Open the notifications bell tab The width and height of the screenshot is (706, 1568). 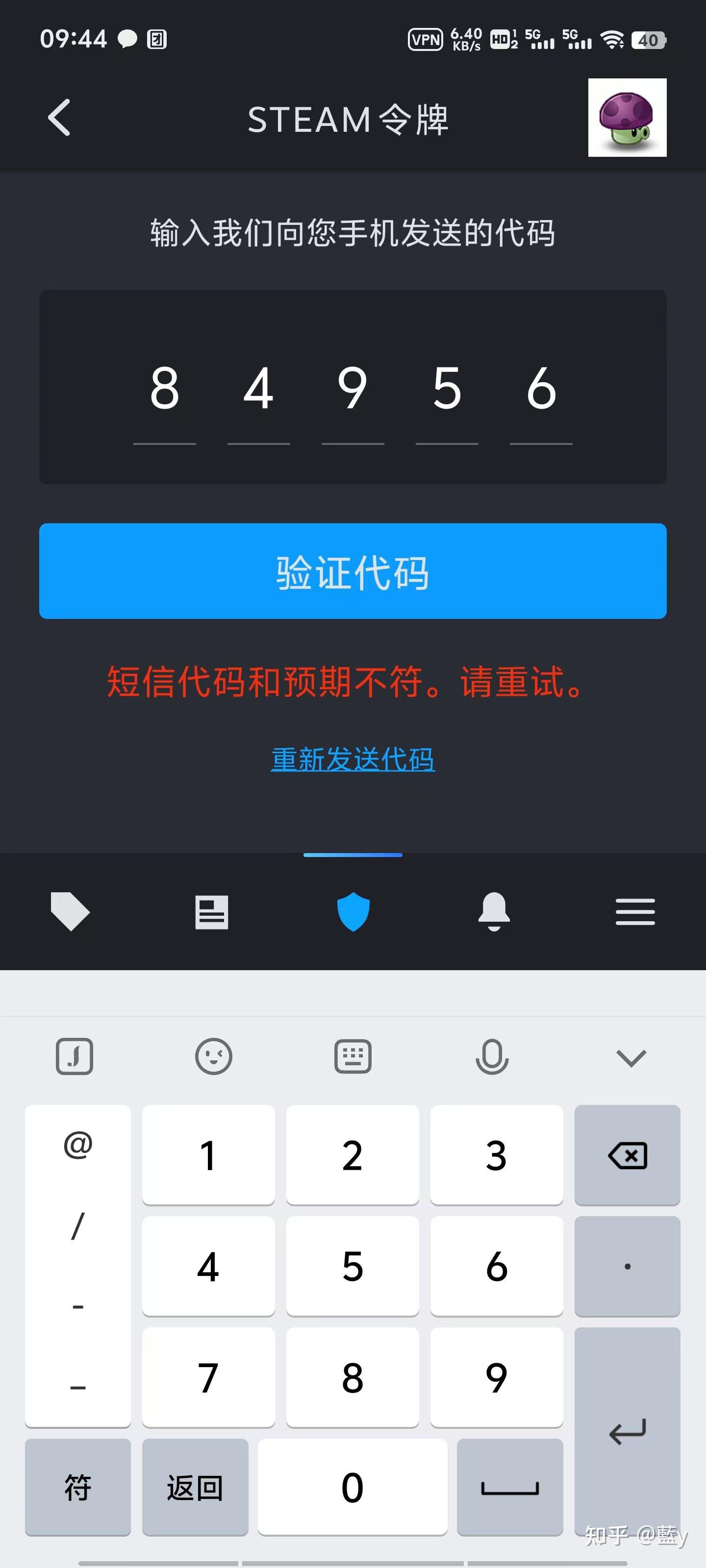pos(494,911)
